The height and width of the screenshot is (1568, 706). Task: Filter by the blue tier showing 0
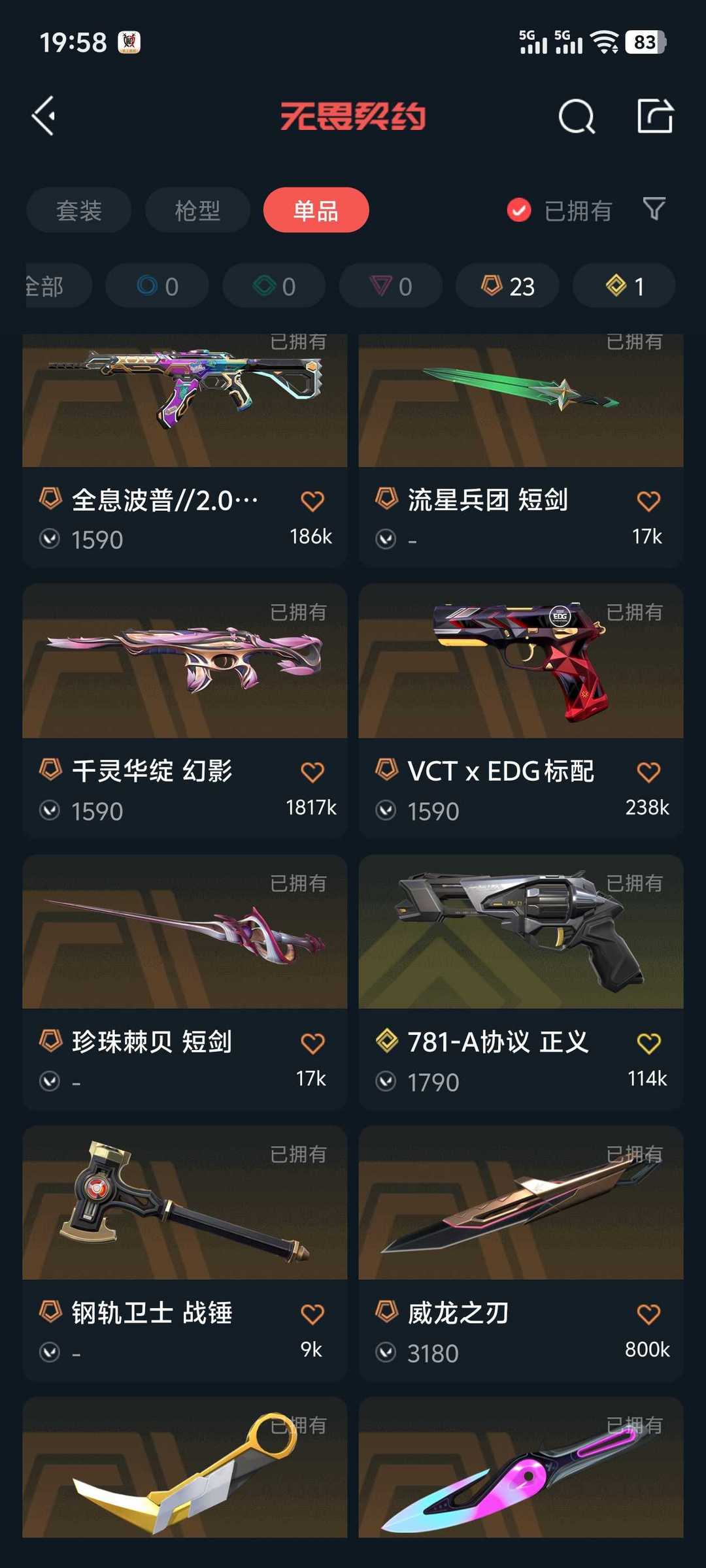(157, 286)
